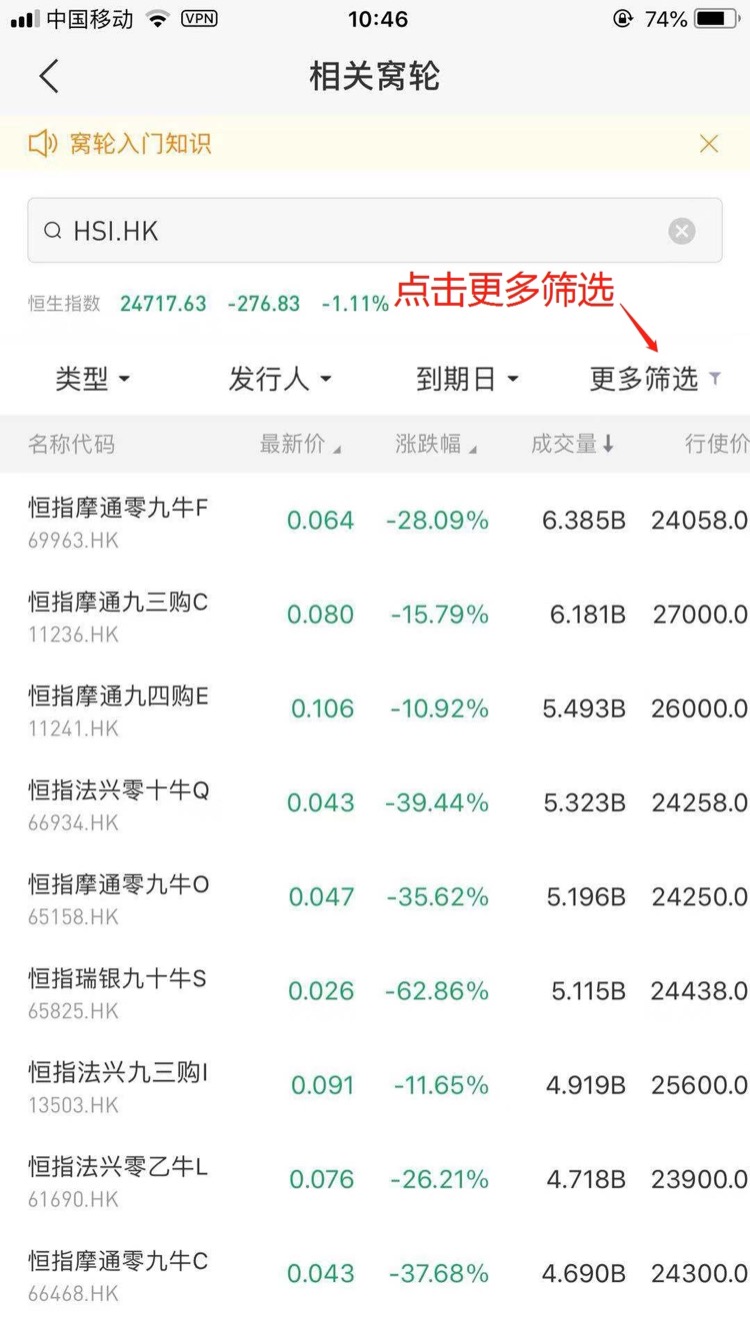Clear the search text with the X icon

[682, 232]
